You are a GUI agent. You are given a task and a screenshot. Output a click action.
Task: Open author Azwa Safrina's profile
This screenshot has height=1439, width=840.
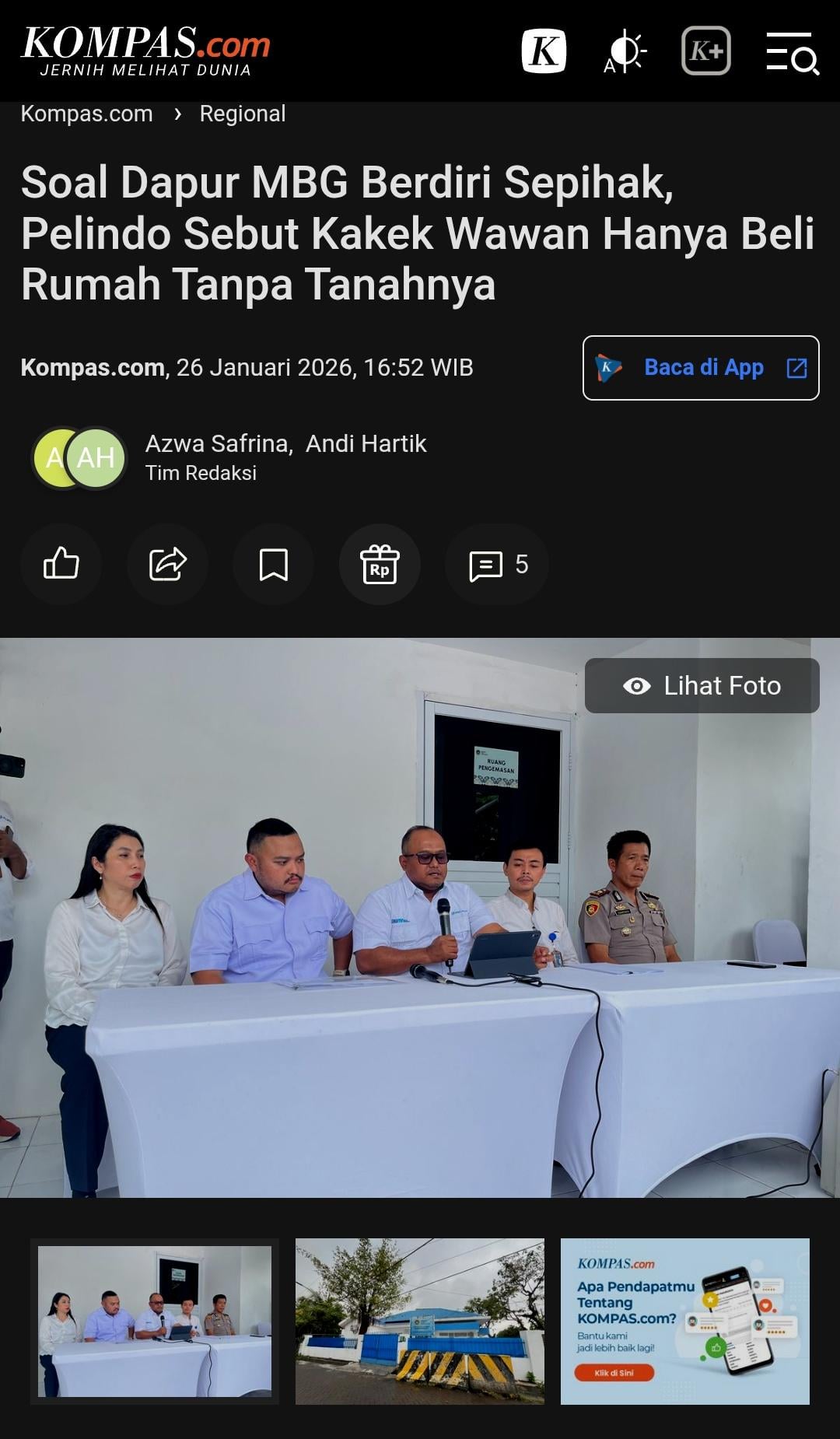coord(218,443)
